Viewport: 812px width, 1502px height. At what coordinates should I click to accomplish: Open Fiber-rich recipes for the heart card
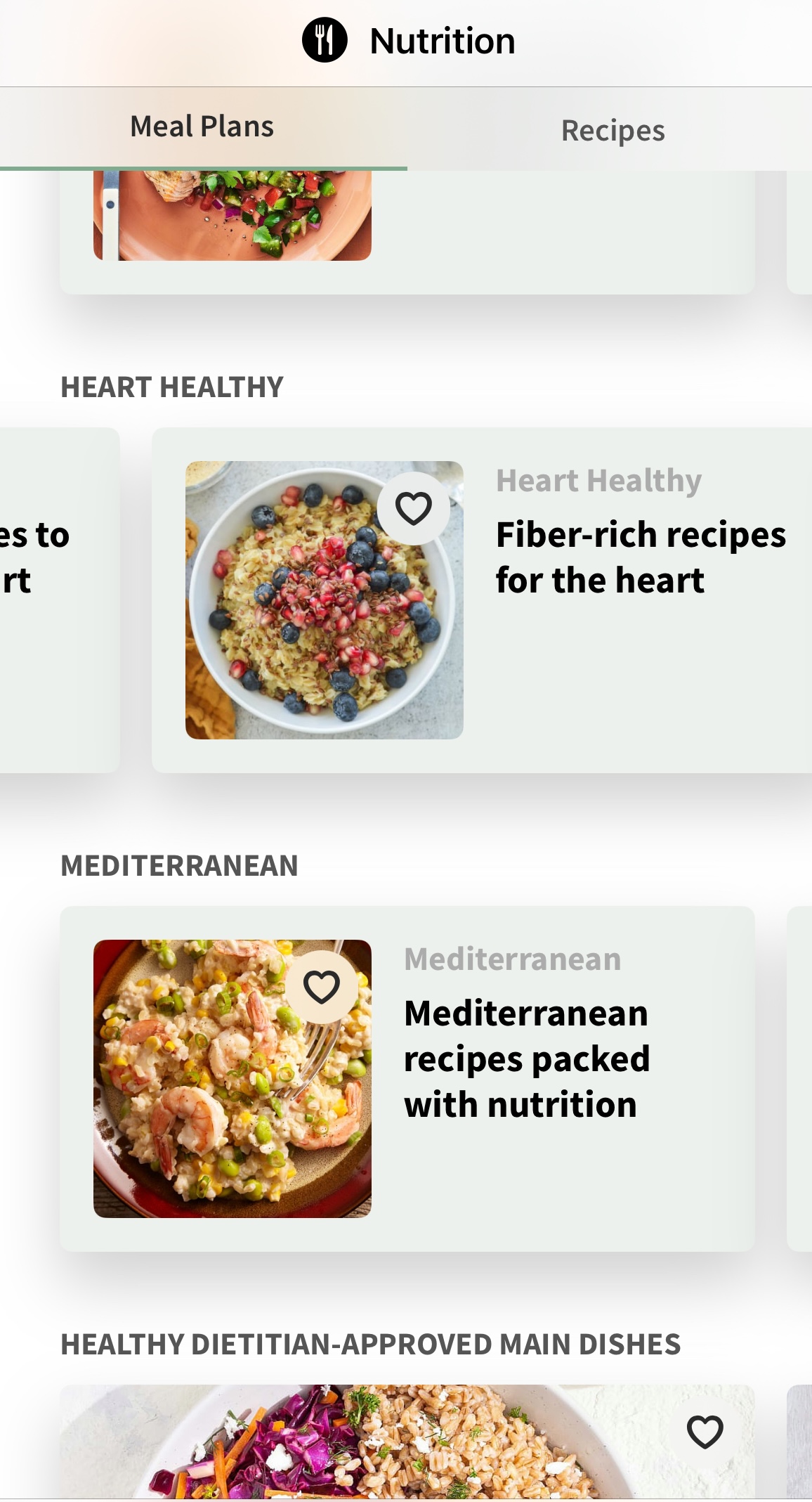tap(639, 557)
